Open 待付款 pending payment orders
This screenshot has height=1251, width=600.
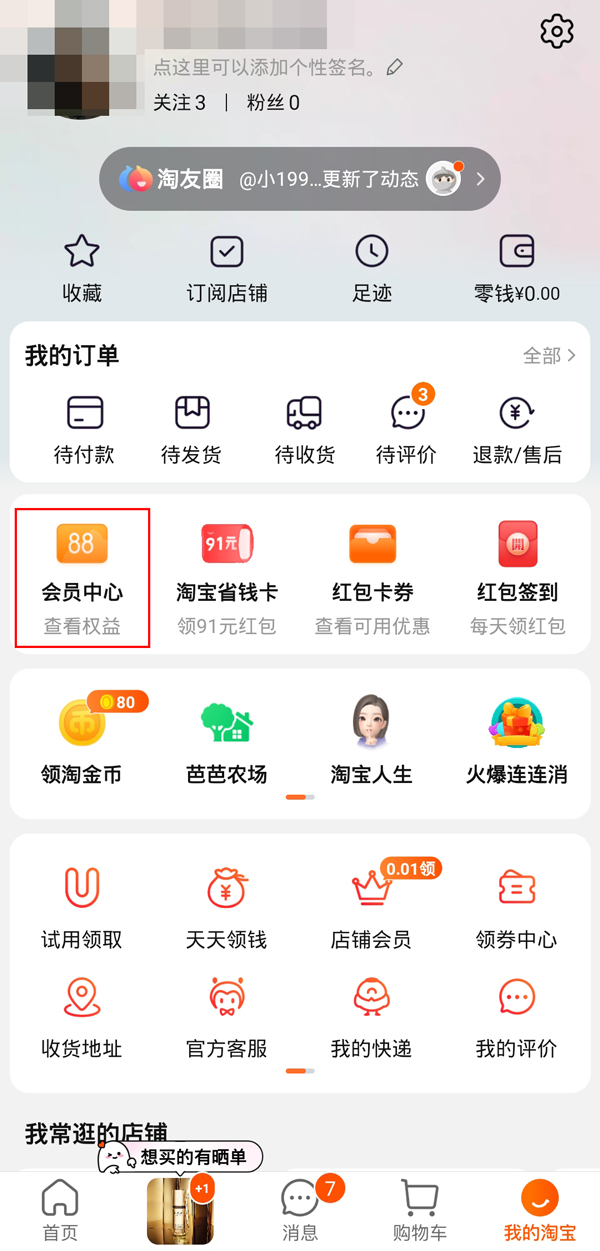pos(84,429)
